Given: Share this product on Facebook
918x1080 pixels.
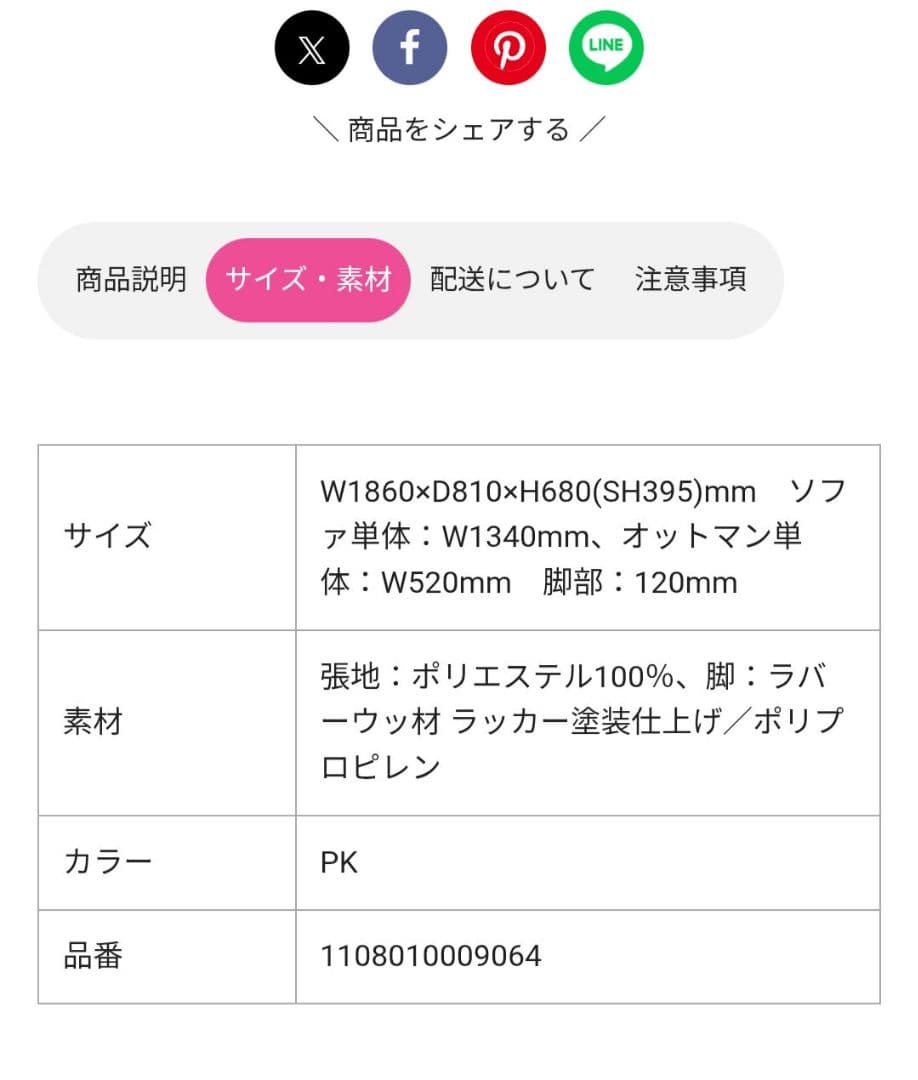Looking at the screenshot, I should [410, 48].
